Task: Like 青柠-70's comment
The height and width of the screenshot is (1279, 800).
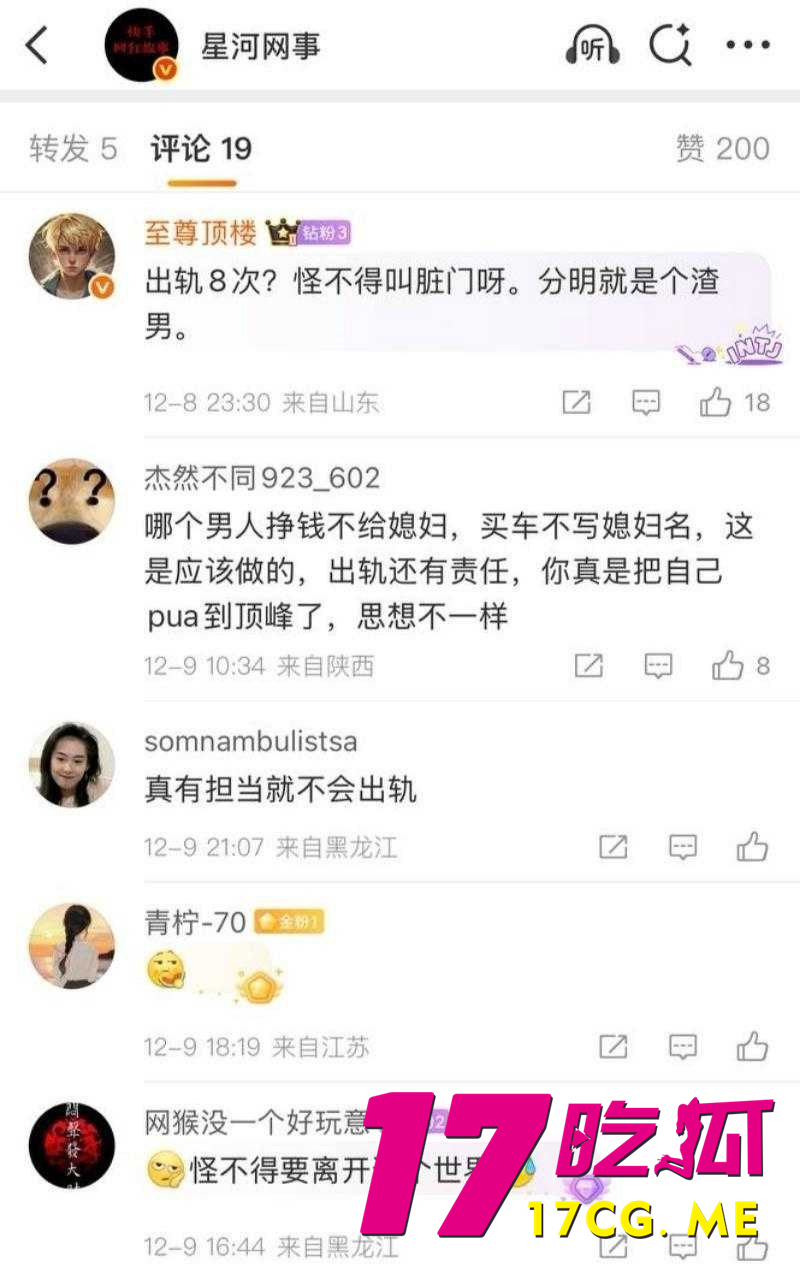Action: (752, 1047)
